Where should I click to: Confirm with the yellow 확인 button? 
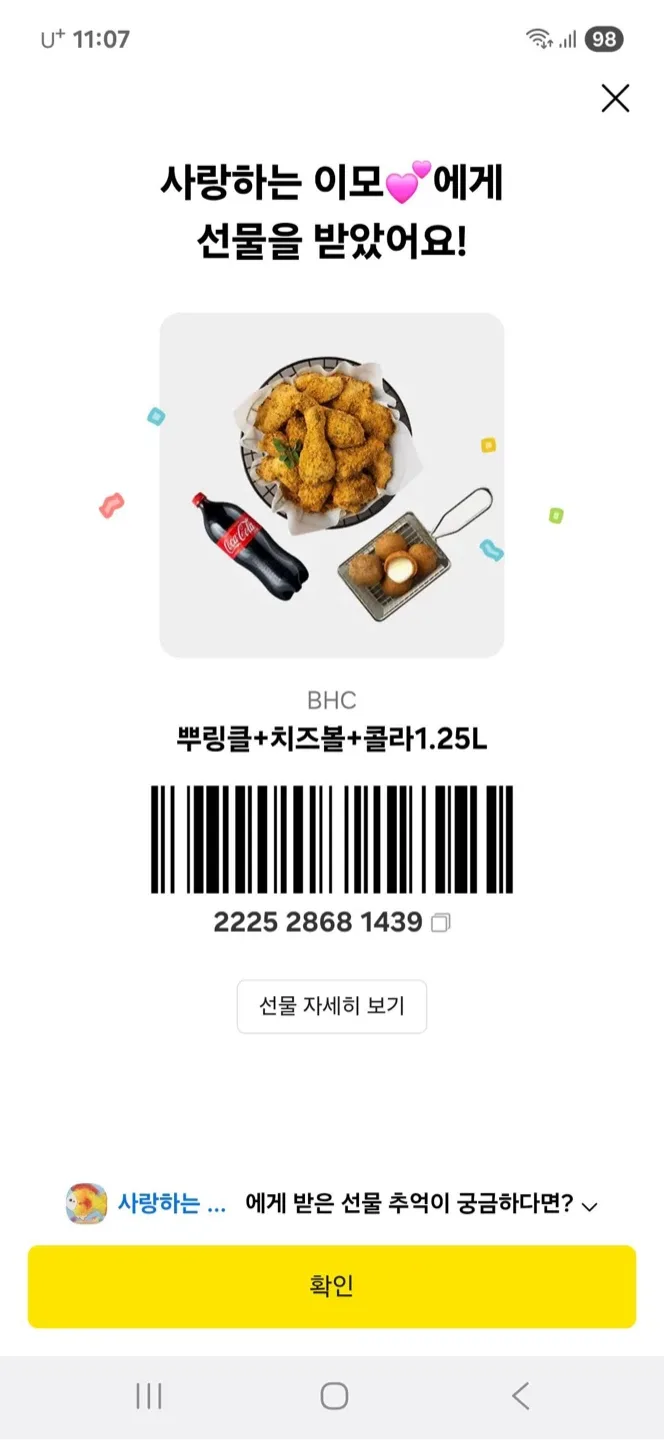(332, 1286)
